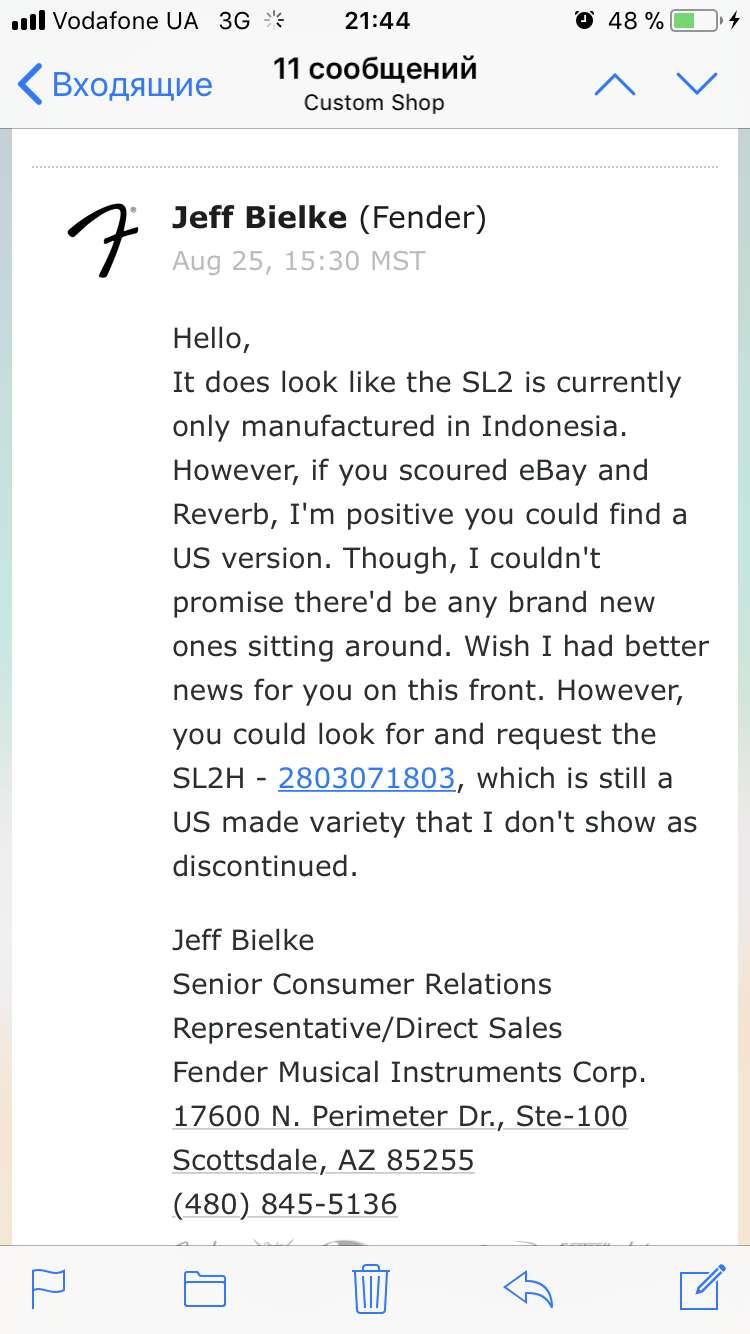Open the 17600 N. Perimeter Dr. address
The height and width of the screenshot is (1334, 750).
400,1116
